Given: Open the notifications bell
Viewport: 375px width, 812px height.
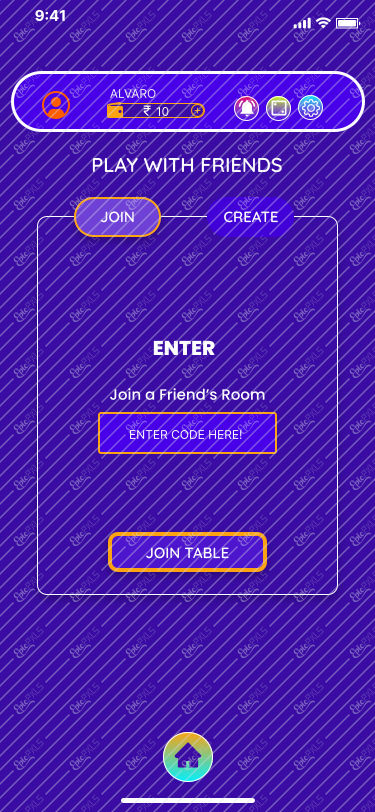Looking at the screenshot, I should (x=247, y=108).
